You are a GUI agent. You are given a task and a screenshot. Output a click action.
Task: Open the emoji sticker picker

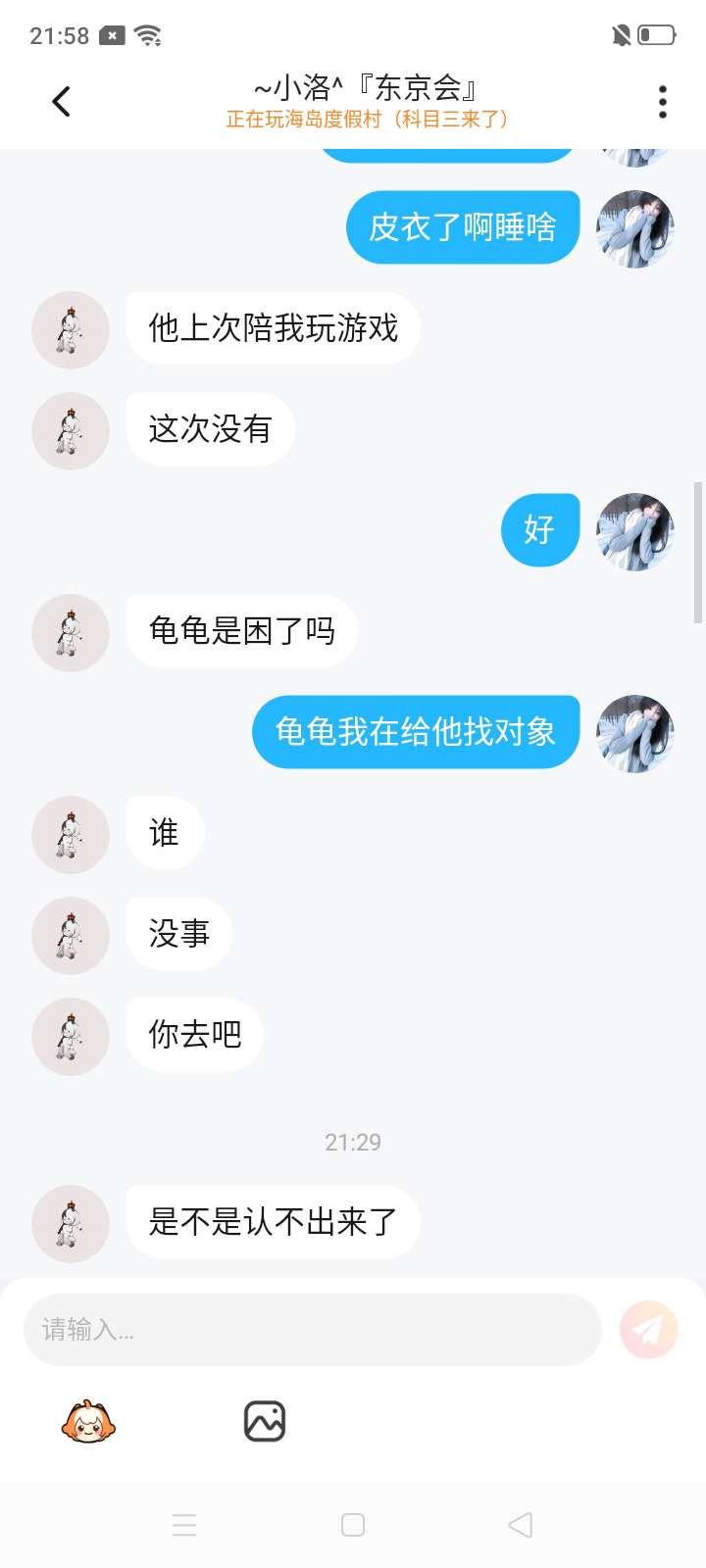[88, 1421]
